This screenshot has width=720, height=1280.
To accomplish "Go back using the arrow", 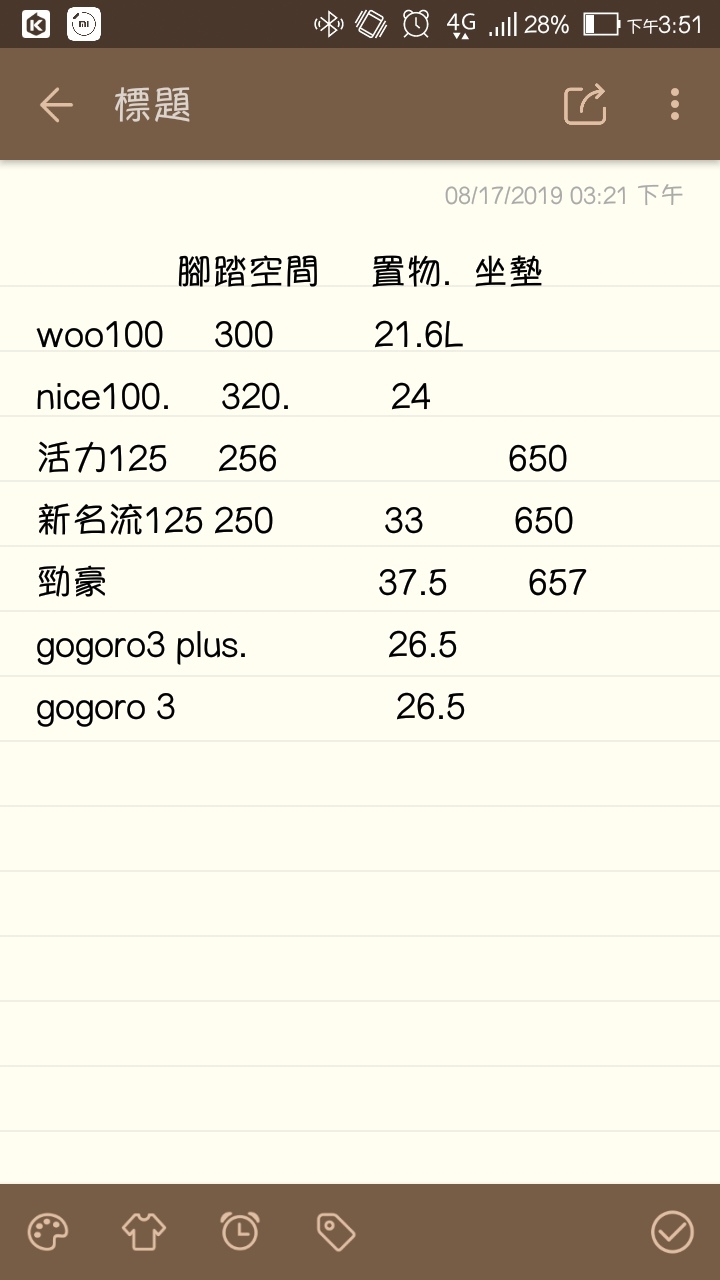I will 56,105.
